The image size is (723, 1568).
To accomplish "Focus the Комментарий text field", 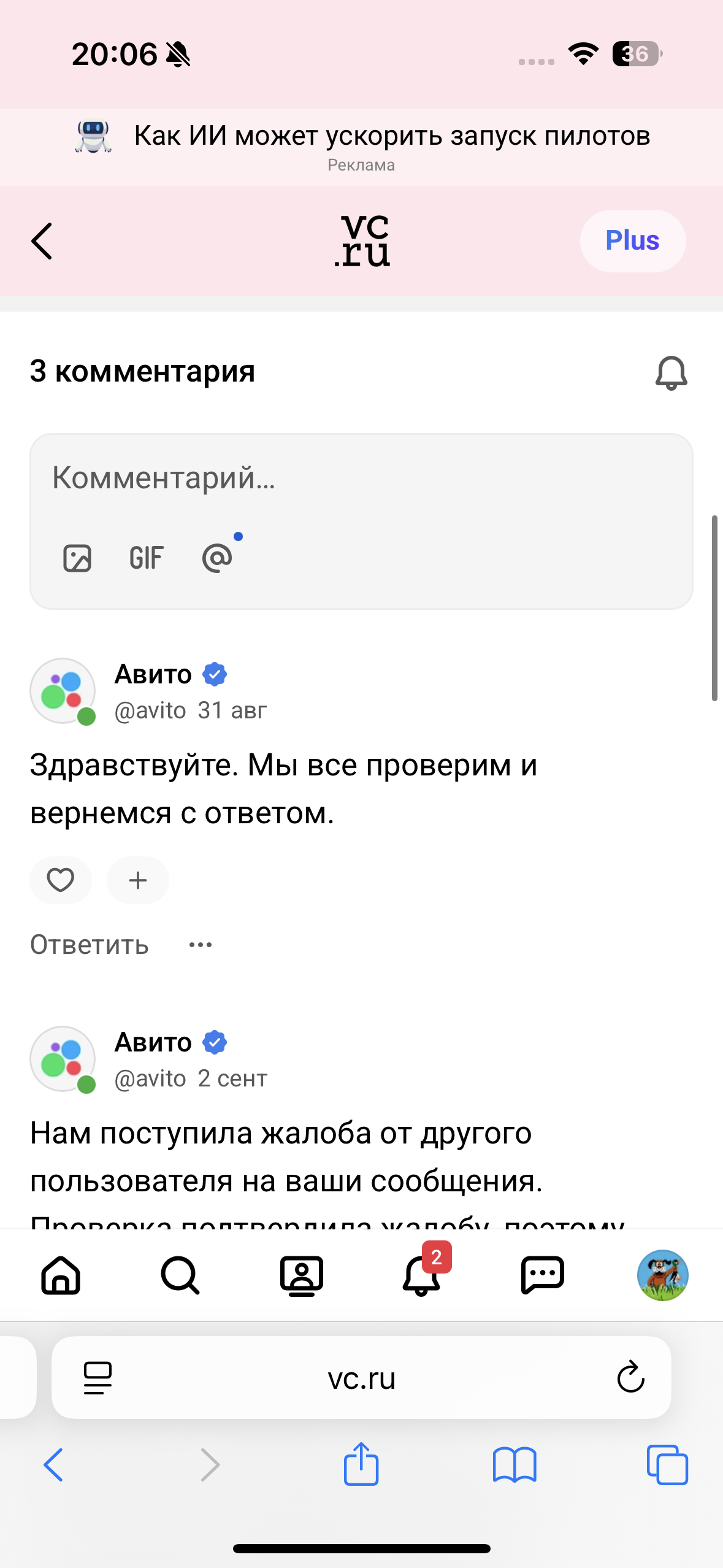I will tap(361, 478).
